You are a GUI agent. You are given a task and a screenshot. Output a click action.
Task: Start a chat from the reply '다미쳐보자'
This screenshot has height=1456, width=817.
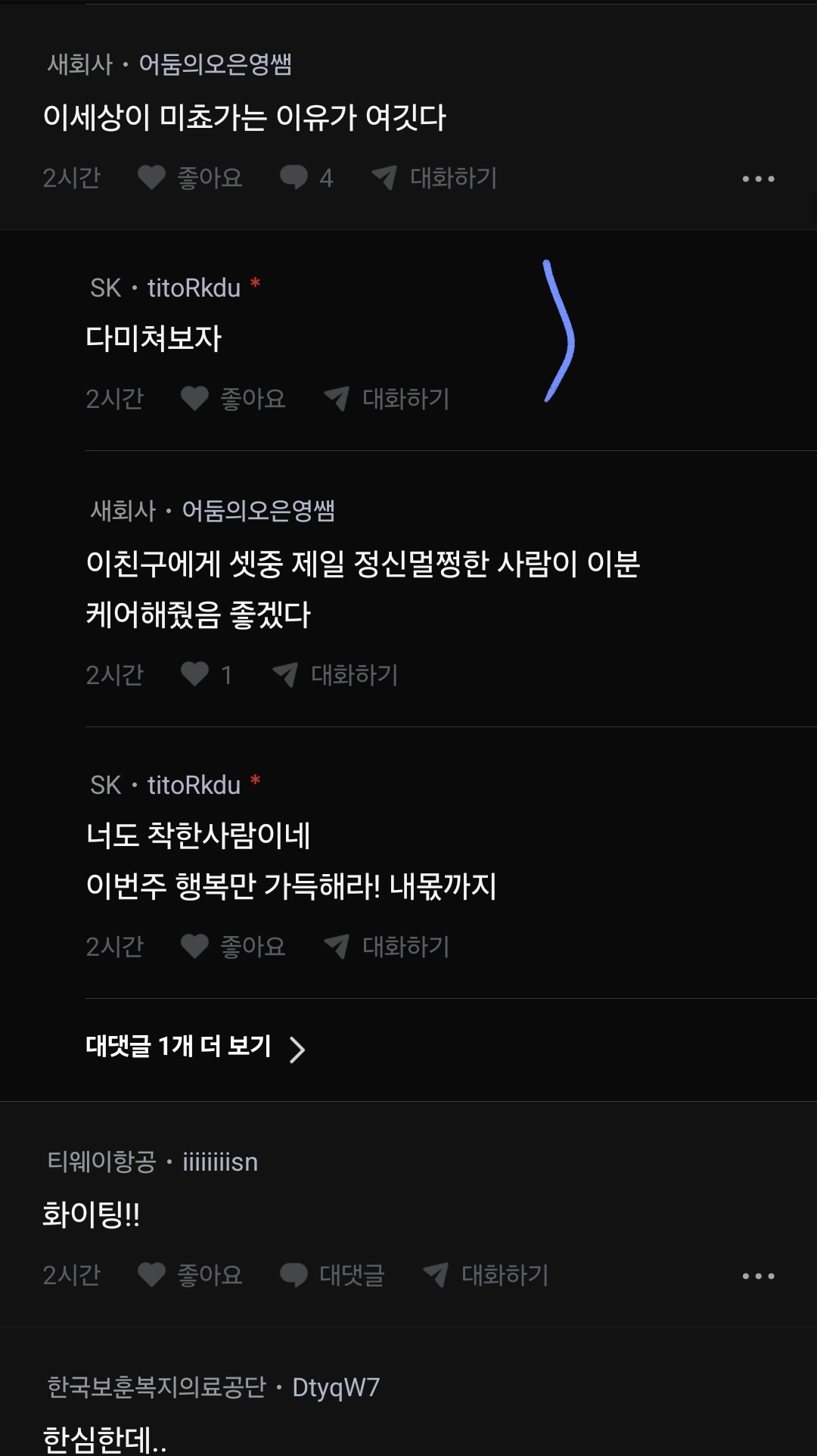coord(387,398)
